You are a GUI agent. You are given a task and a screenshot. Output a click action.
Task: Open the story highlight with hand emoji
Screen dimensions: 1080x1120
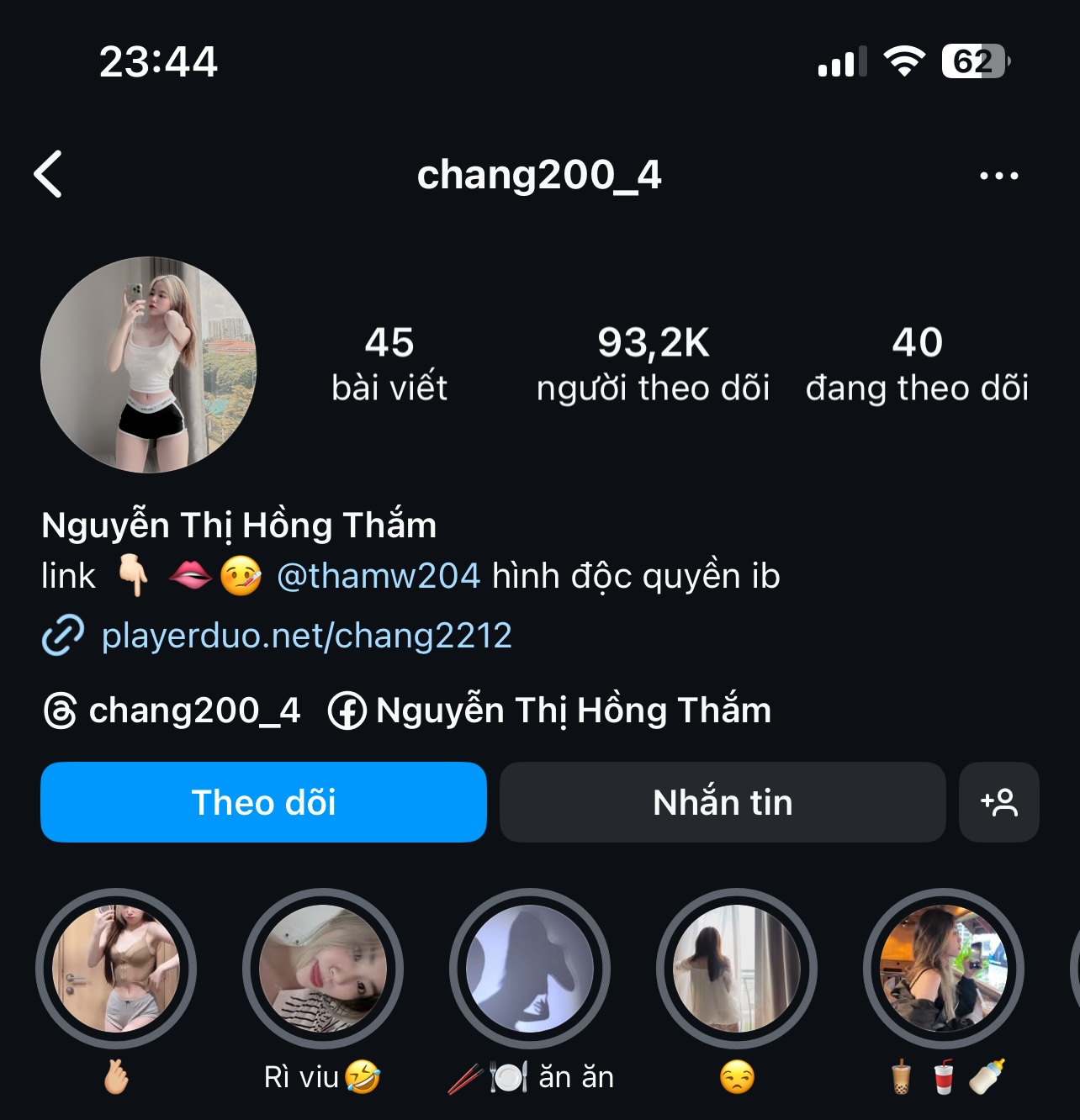116,969
